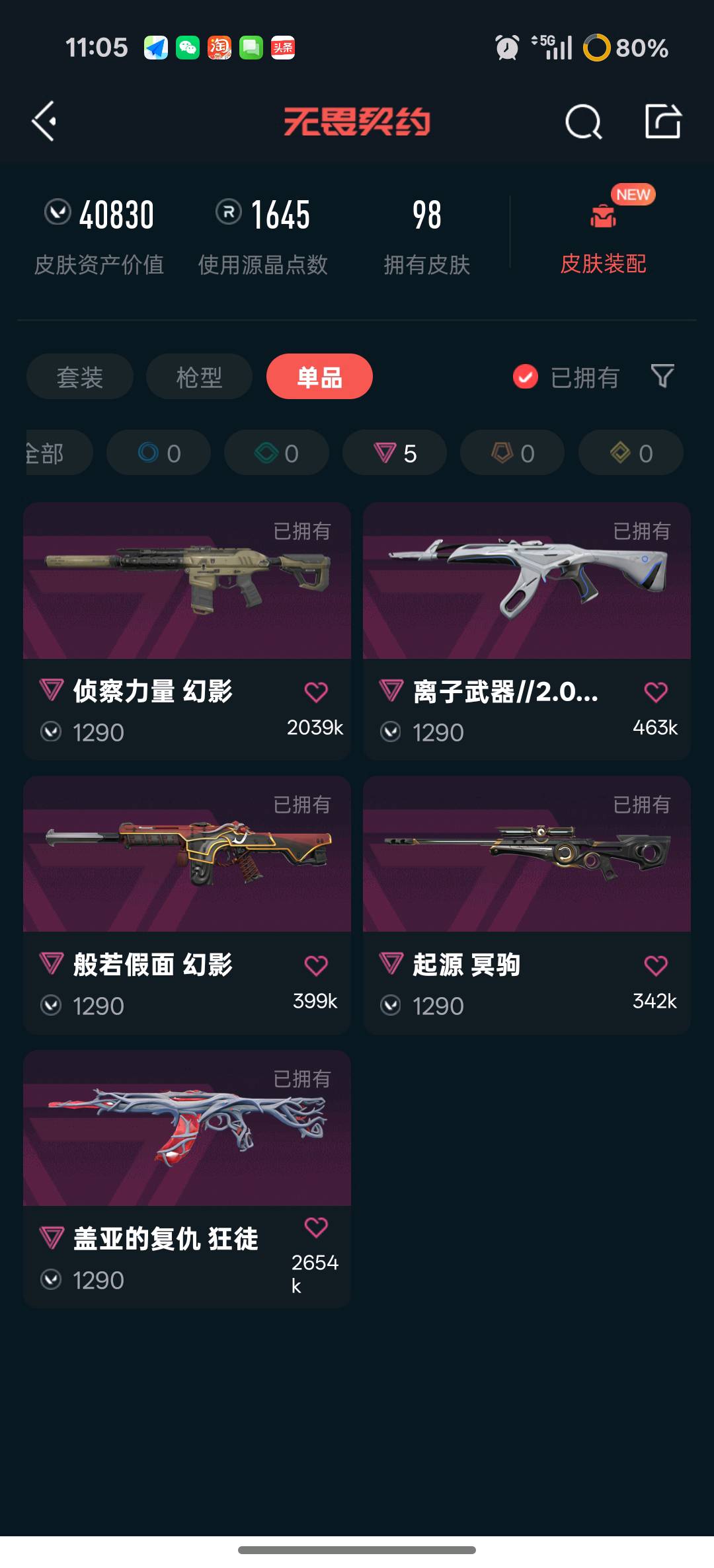Select the 单品 tab
The height and width of the screenshot is (1568, 714).
tap(319, 377)
